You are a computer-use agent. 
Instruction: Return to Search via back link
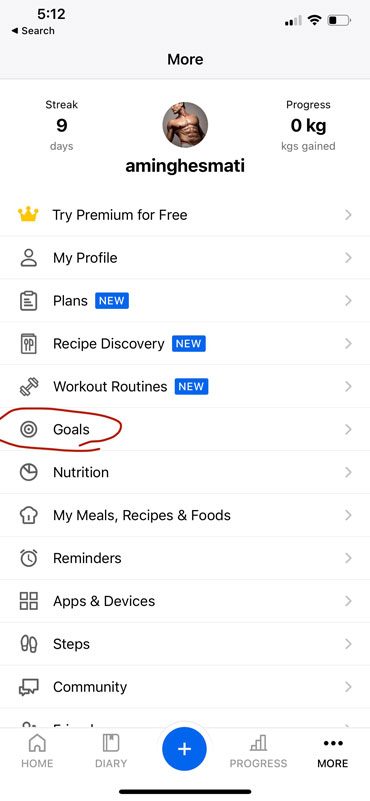tap(32, 31)
